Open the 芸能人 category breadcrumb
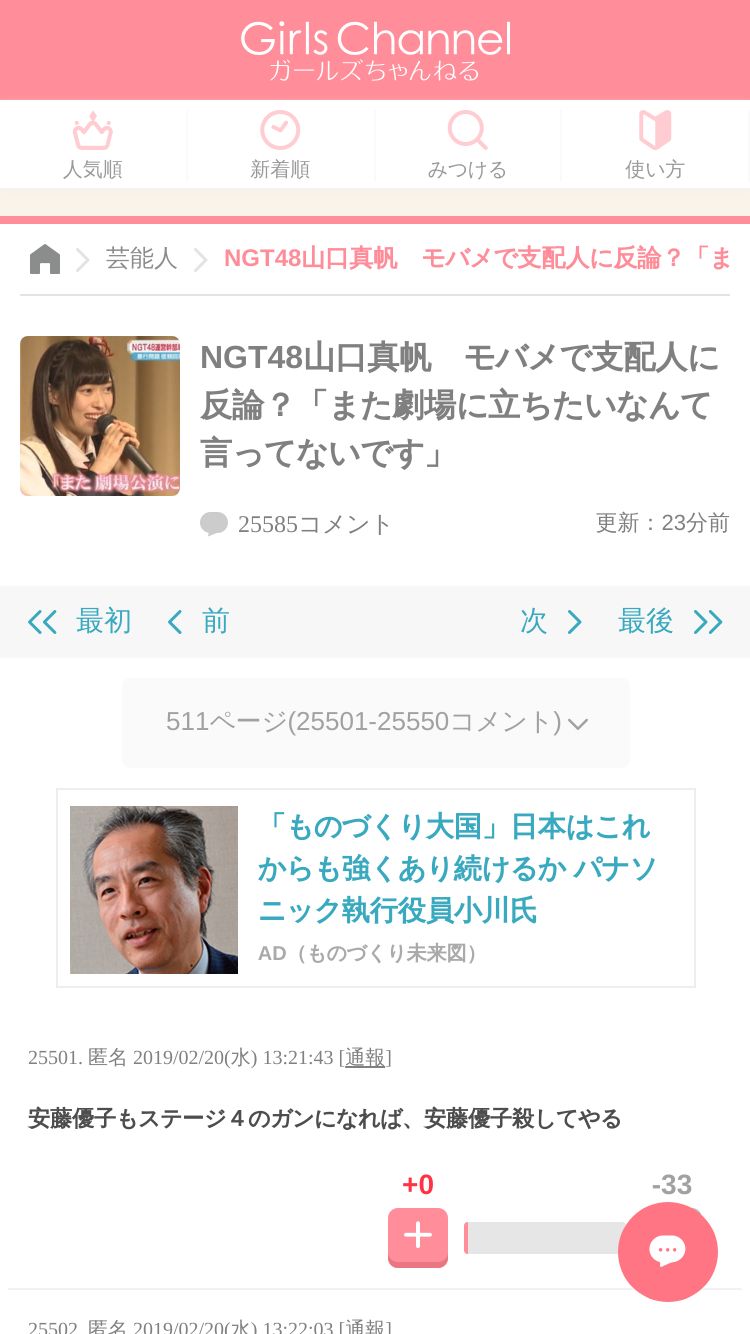750x1334 pixels. (x=141, y=259)
